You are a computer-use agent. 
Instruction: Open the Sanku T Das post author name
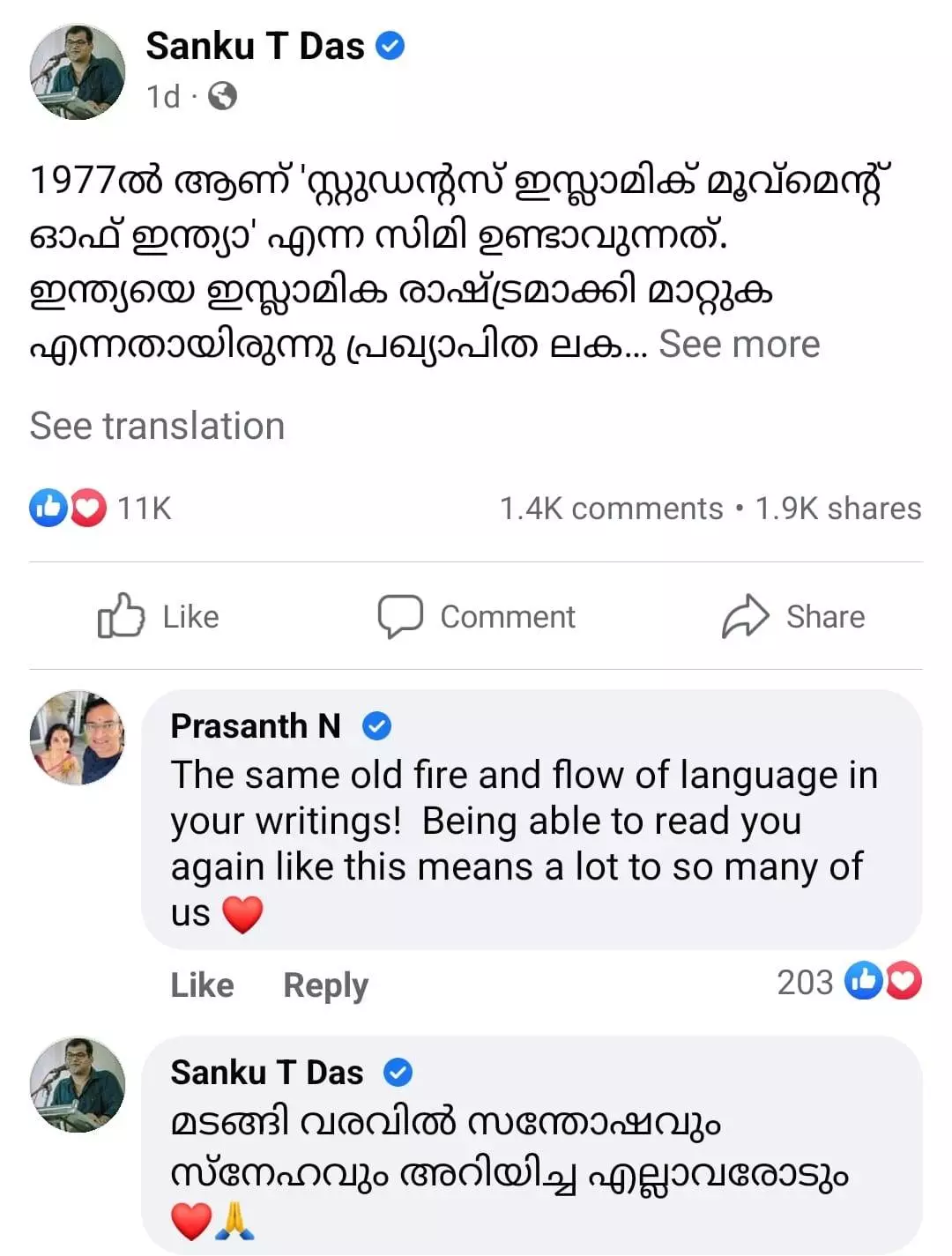(x=255, y=46)
